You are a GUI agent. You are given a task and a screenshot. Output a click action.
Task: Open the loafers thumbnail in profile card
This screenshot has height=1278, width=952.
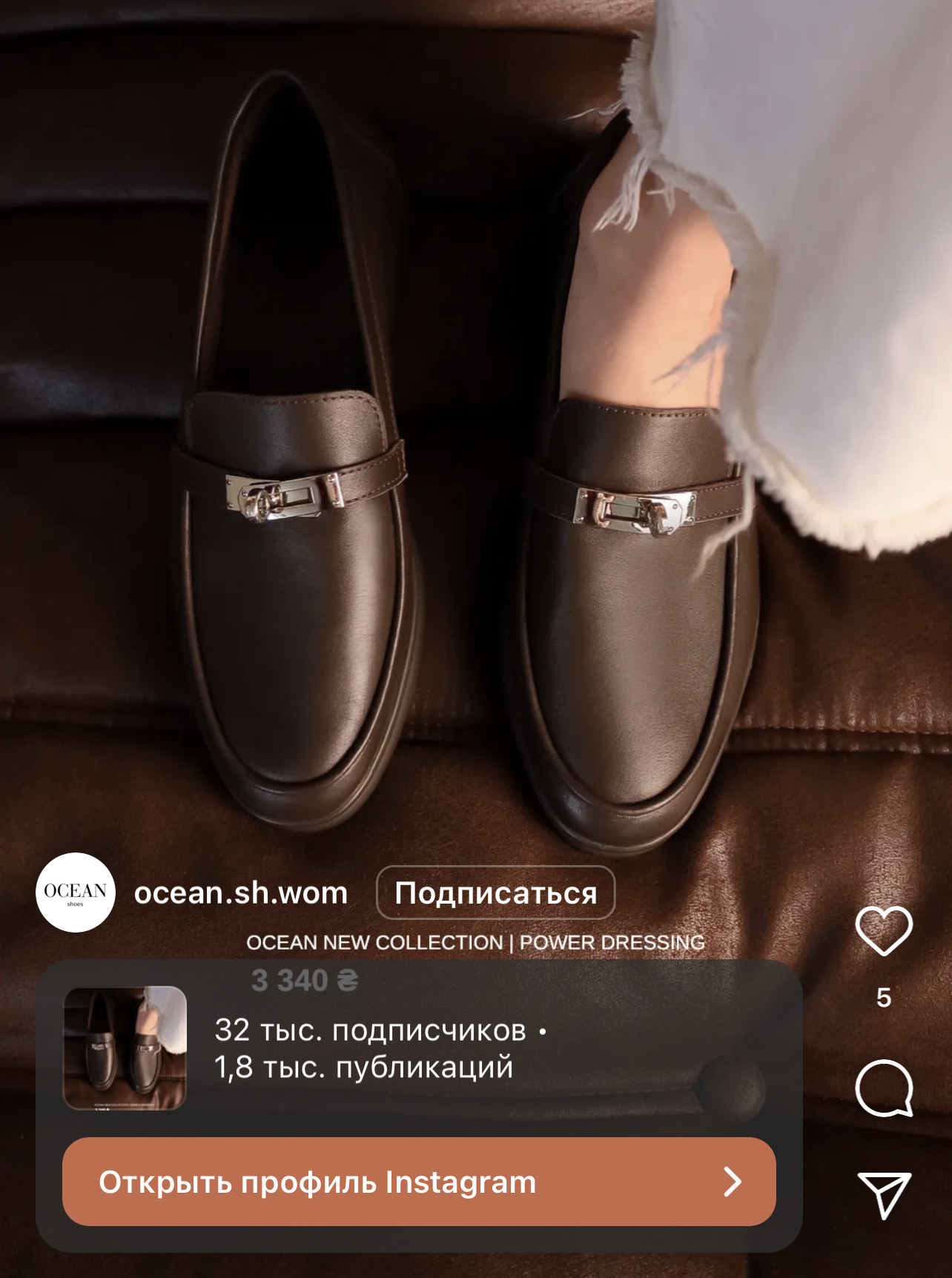[x=125, y=1047]
